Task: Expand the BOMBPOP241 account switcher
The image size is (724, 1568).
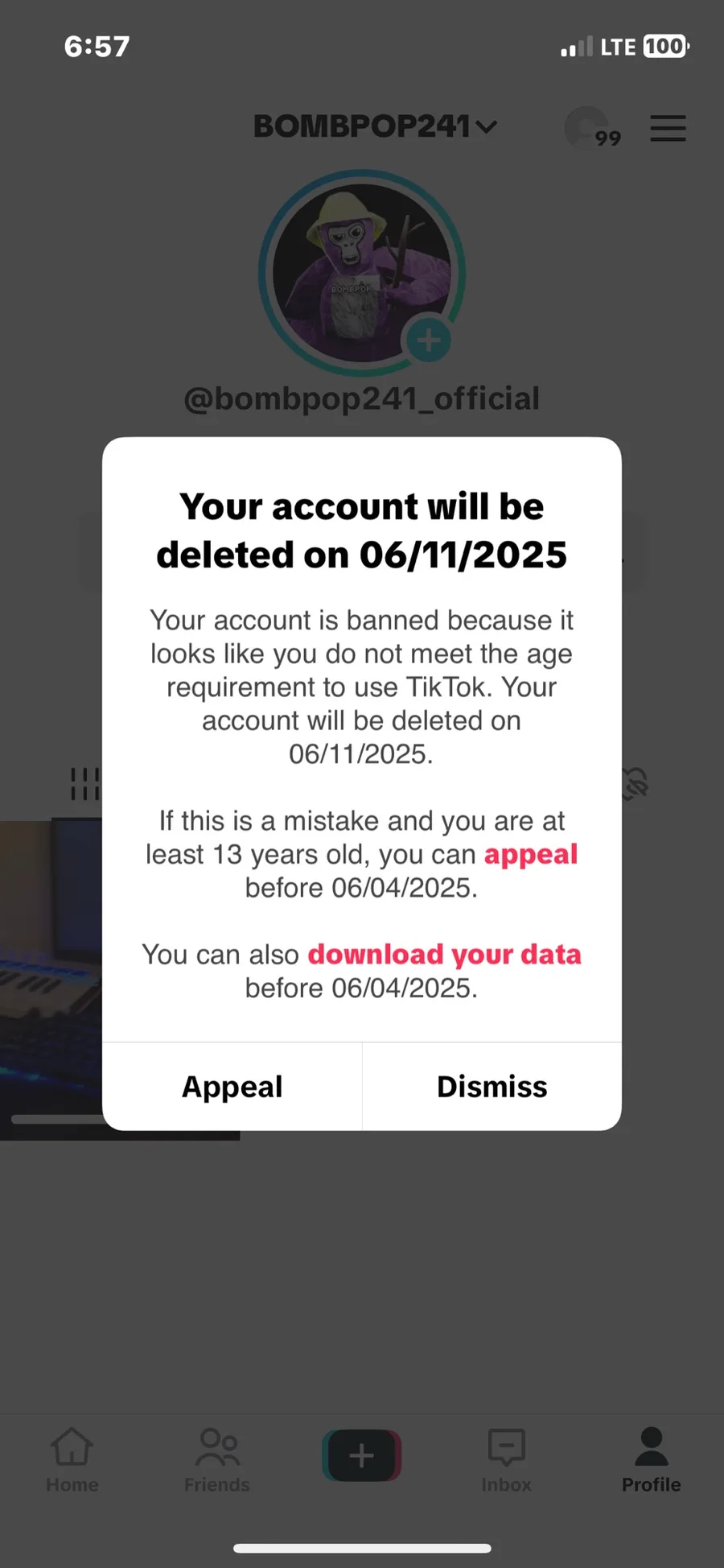Action: click(376, 126)
